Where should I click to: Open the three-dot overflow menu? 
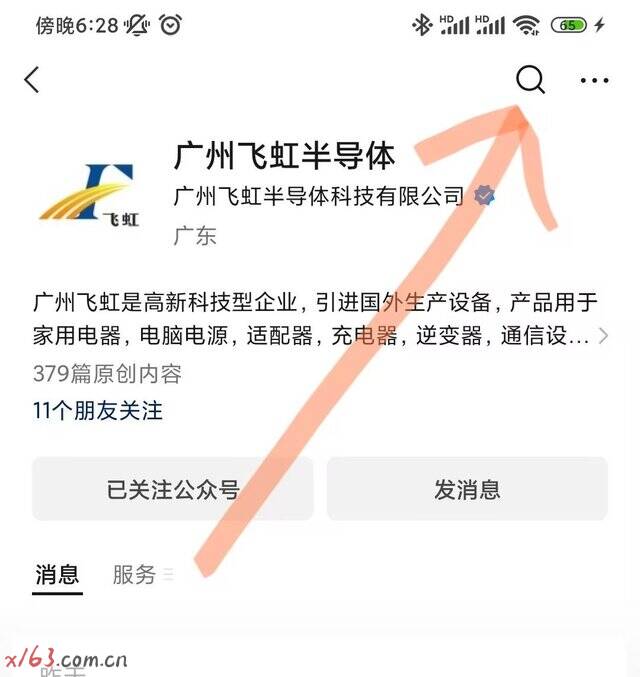tap(594, 80)
